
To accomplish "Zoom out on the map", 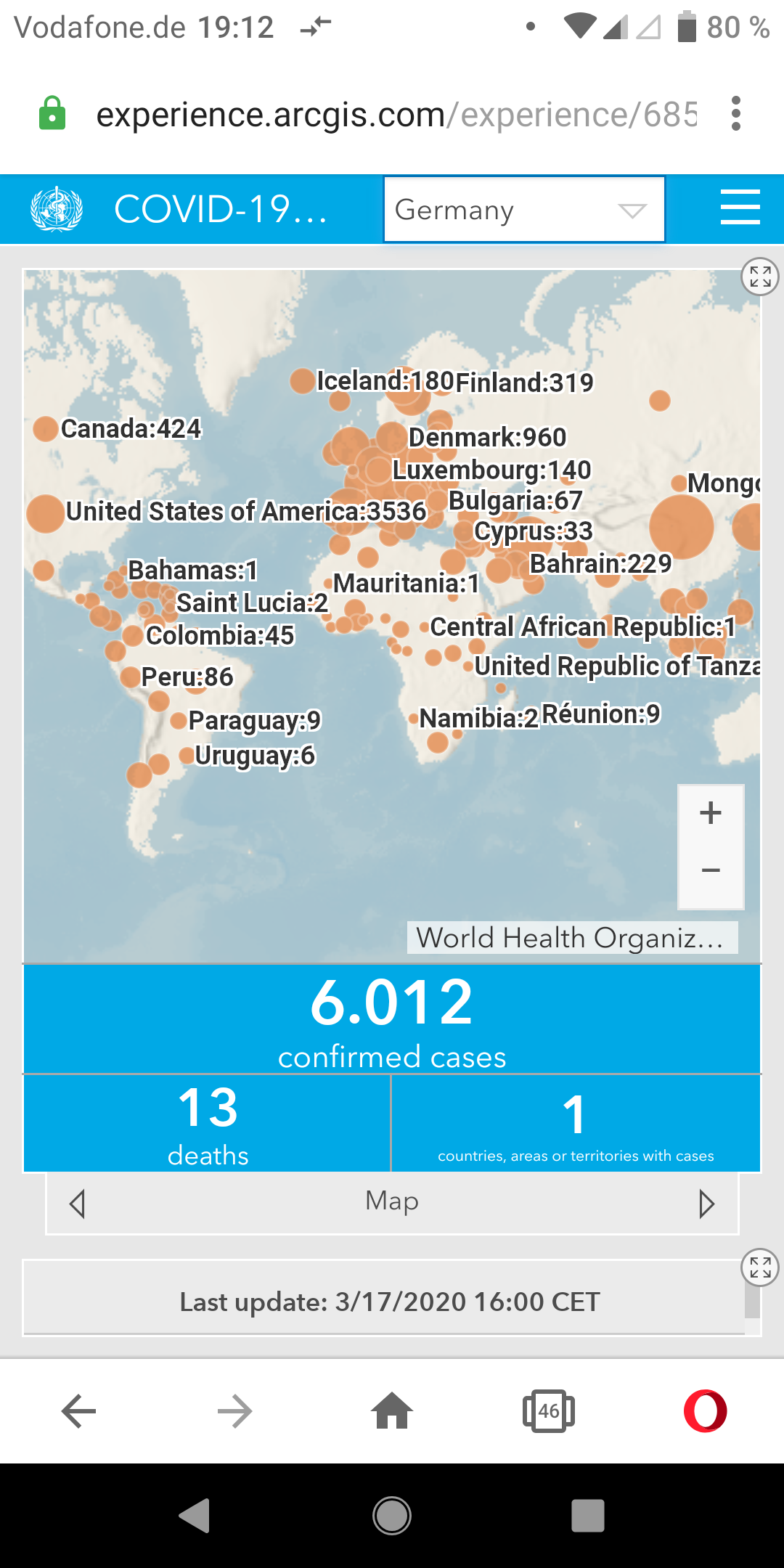I will click(x=711, y=871).
